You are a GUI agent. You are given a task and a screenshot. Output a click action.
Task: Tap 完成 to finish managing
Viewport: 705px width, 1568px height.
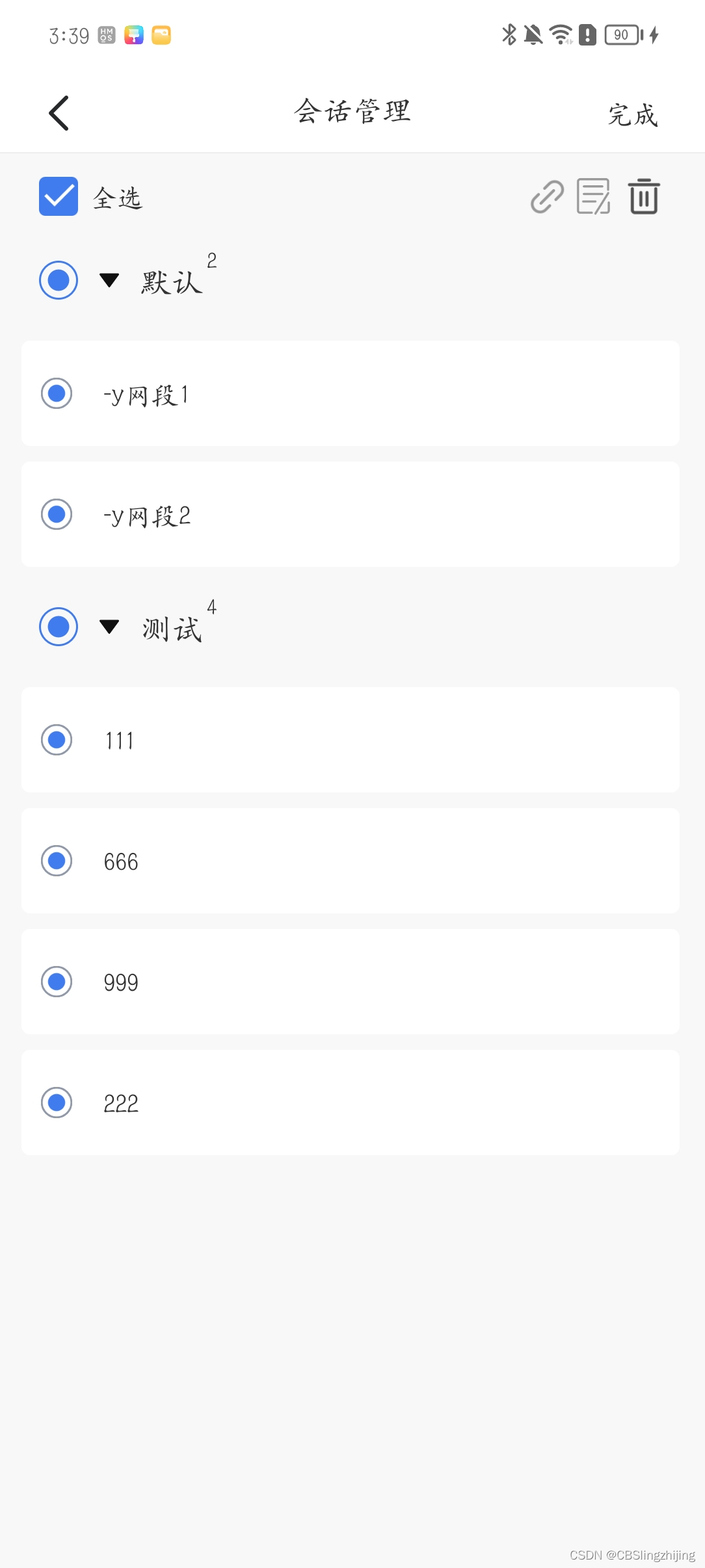pos(632,115)
